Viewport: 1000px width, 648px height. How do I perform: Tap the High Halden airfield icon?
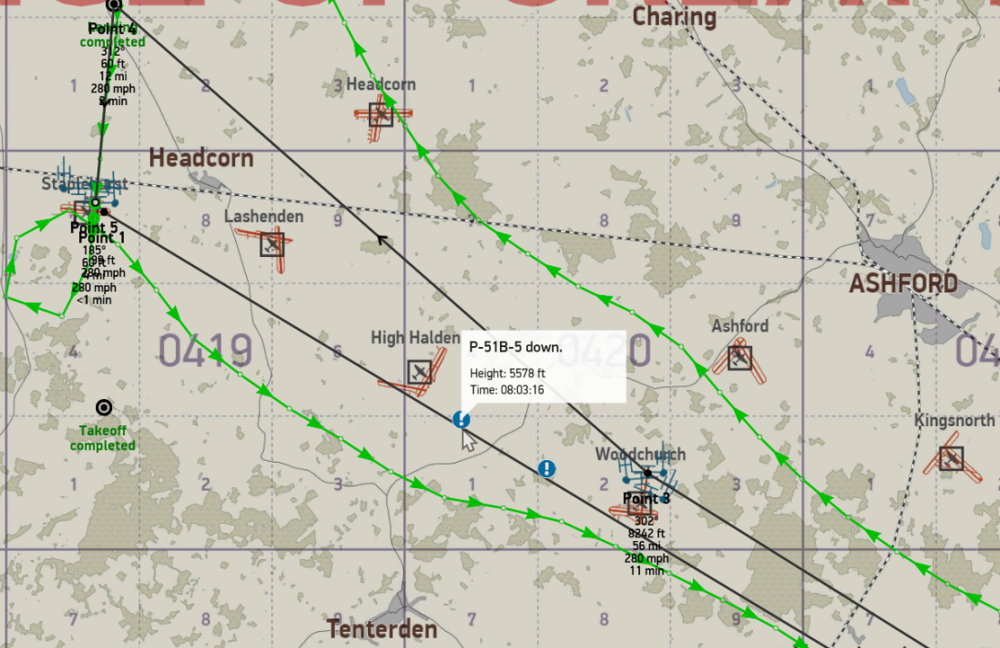420,373
